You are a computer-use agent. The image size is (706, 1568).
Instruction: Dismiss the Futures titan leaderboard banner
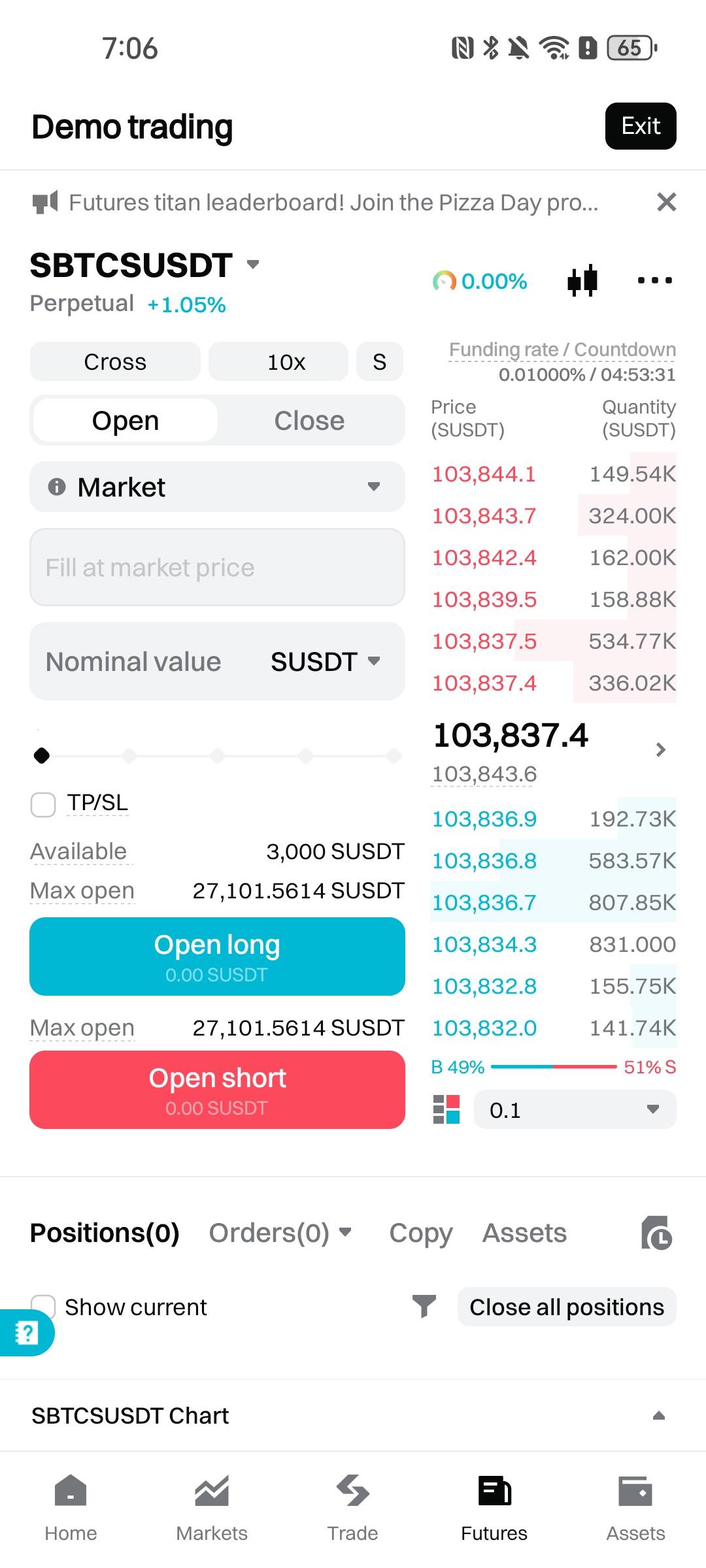(x=666, y=203)
